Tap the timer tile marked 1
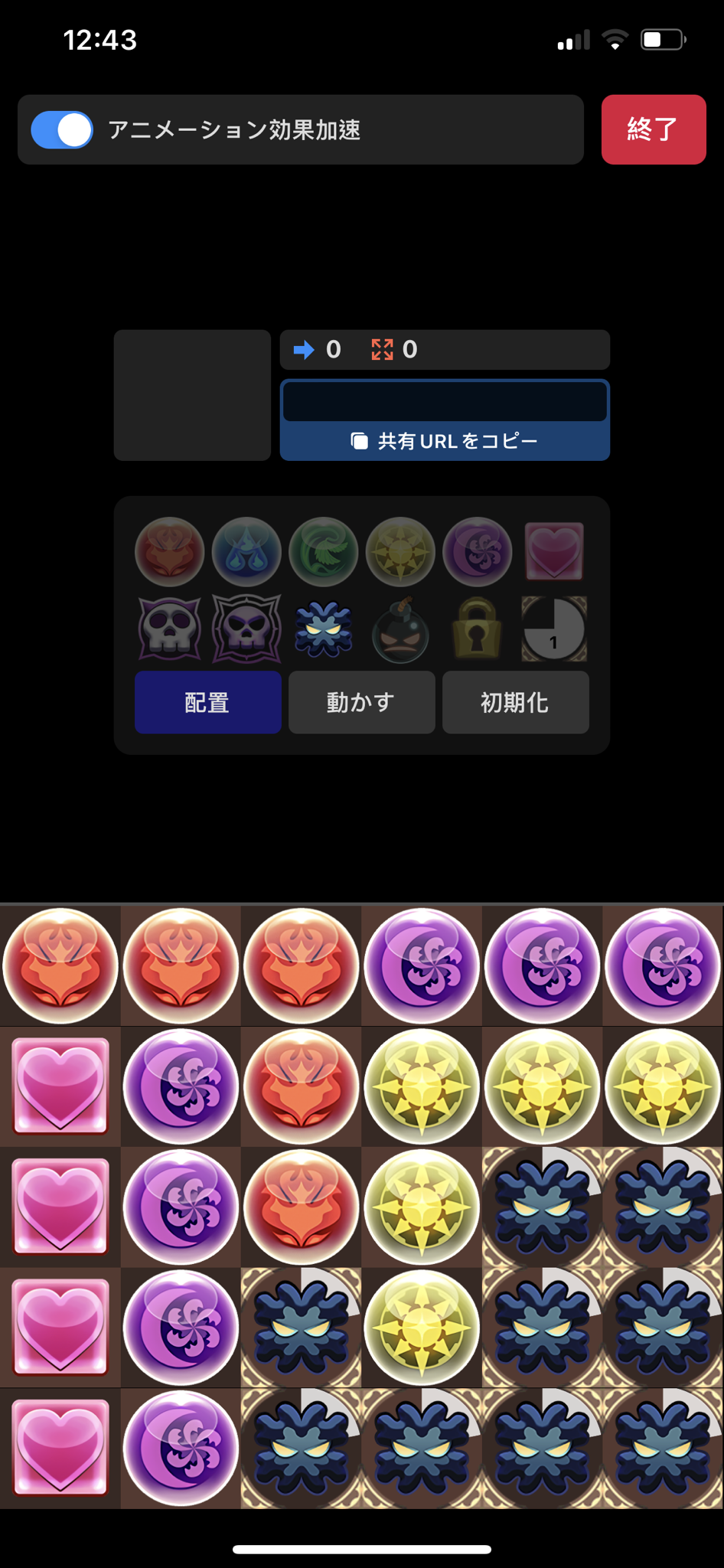Screen dimensions: 724x1568 pos(554,629)
